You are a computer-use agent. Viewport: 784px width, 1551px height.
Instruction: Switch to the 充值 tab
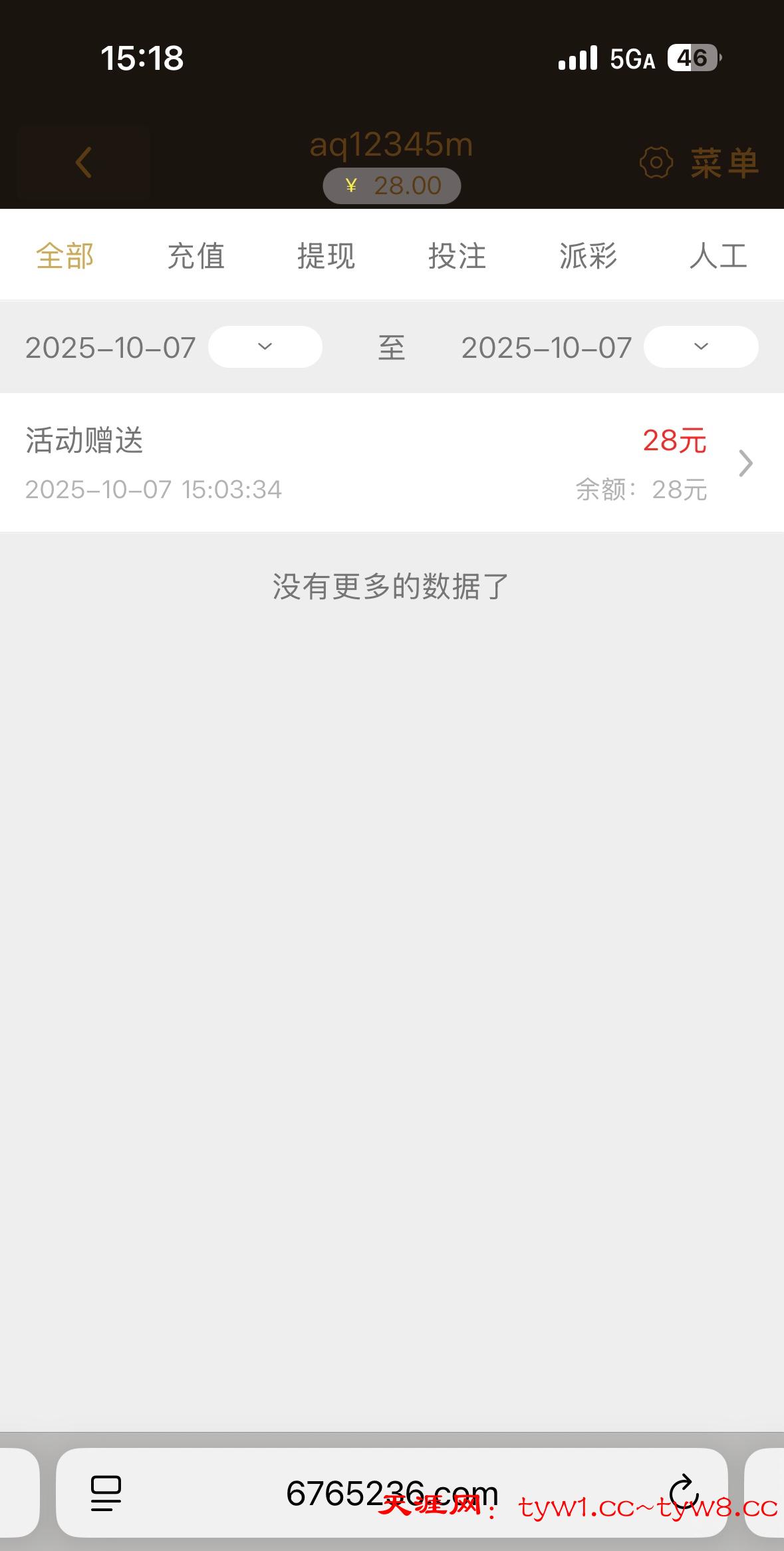click(x=196, y=256)
